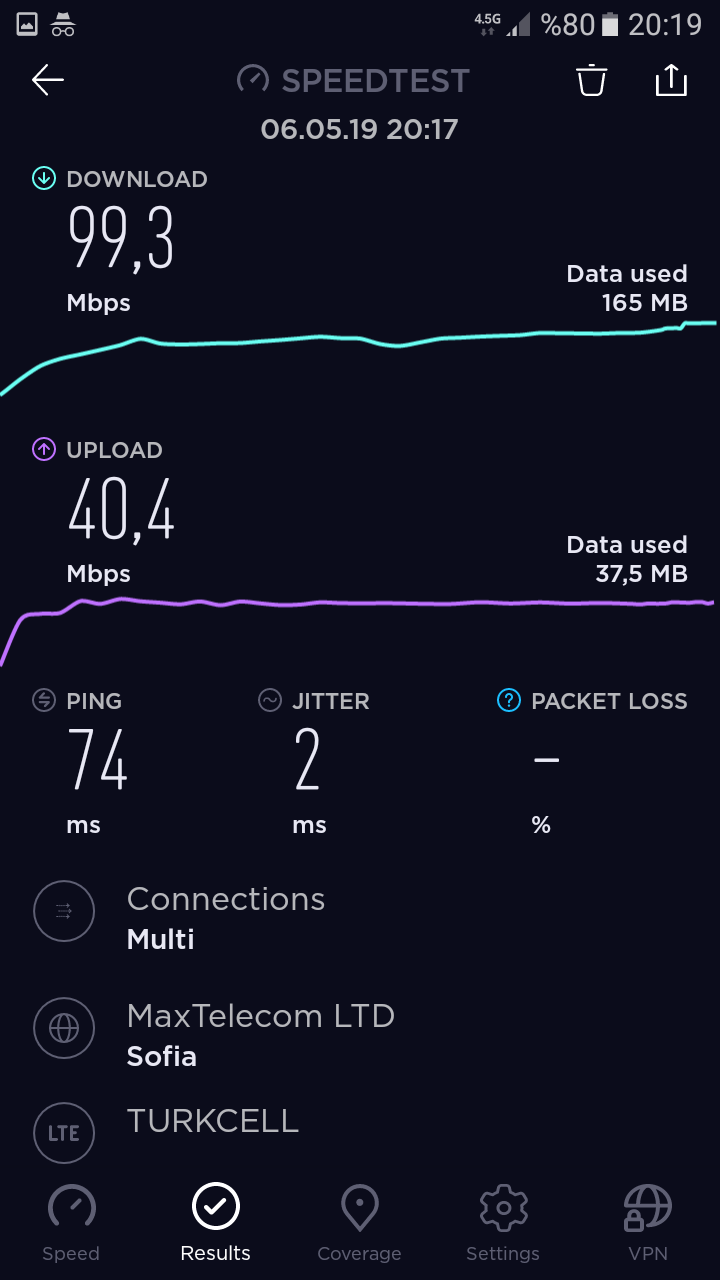Share this test result
The width and height of the screenshot is (720, 1280).
pyautogui.click(x=671, y=80)
